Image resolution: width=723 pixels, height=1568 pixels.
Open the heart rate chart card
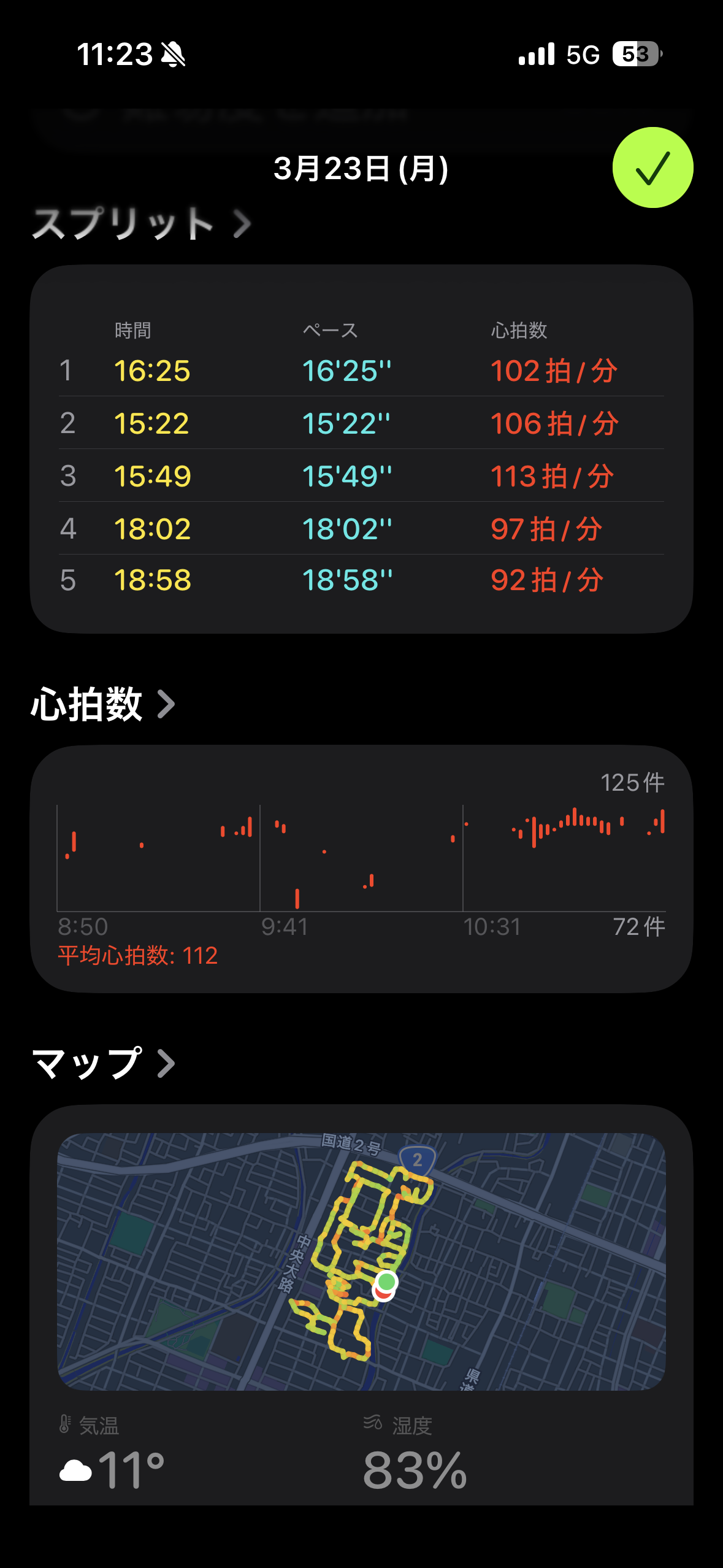(x=361, y=868)
